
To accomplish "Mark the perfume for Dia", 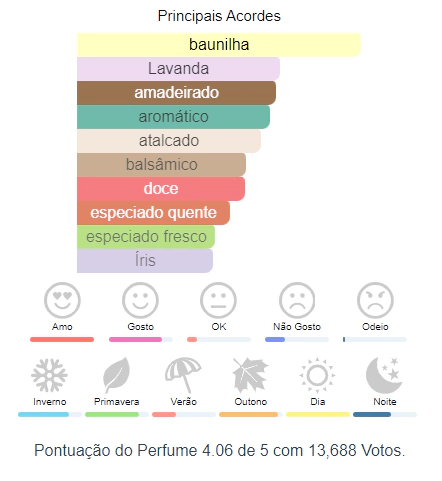I will click(317, 375).
